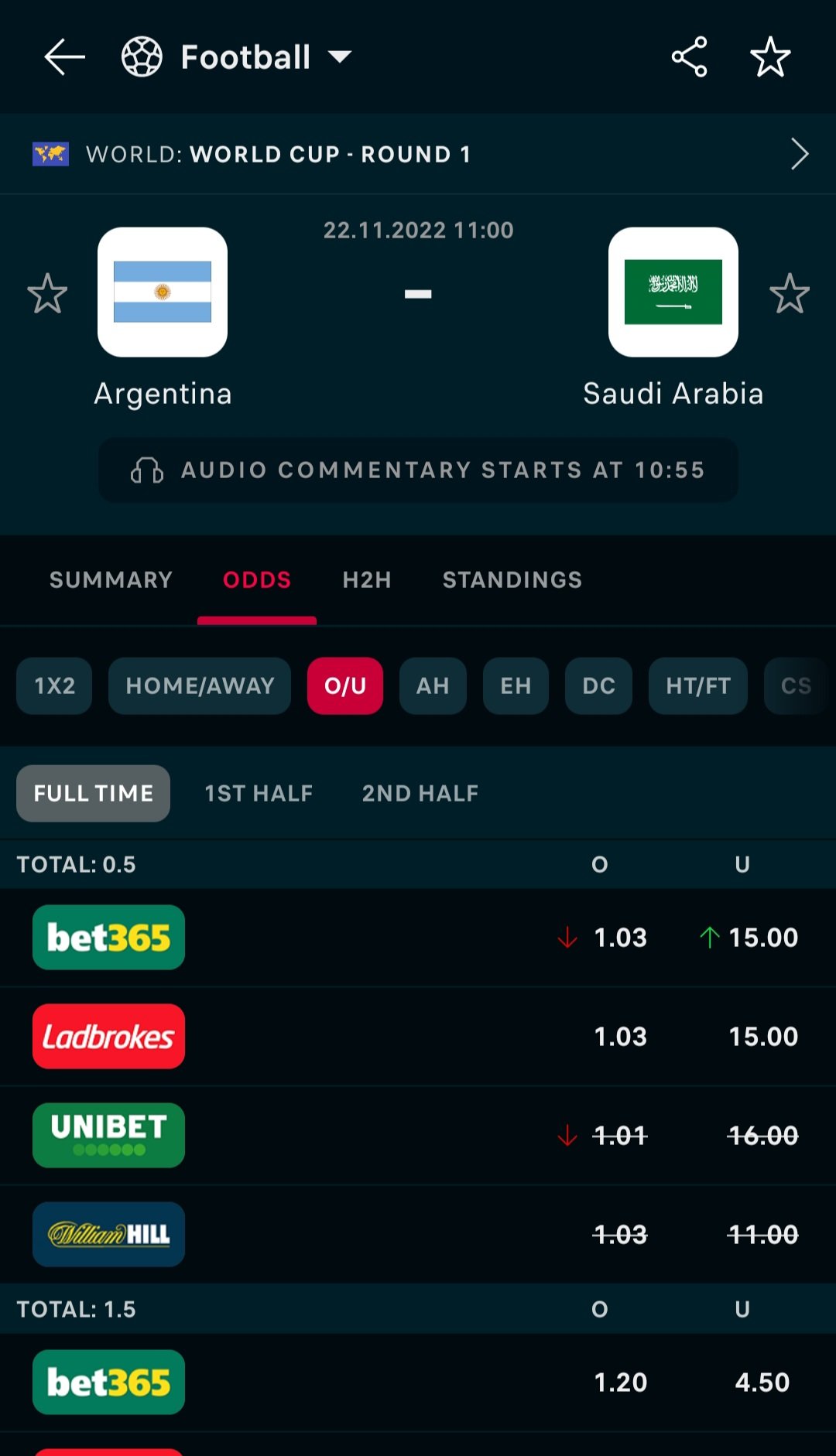The height and width of the screenshot is (1456, 836).
Task: Open the Standings tab
Action: pyautogui.click(x=512, y=579)
